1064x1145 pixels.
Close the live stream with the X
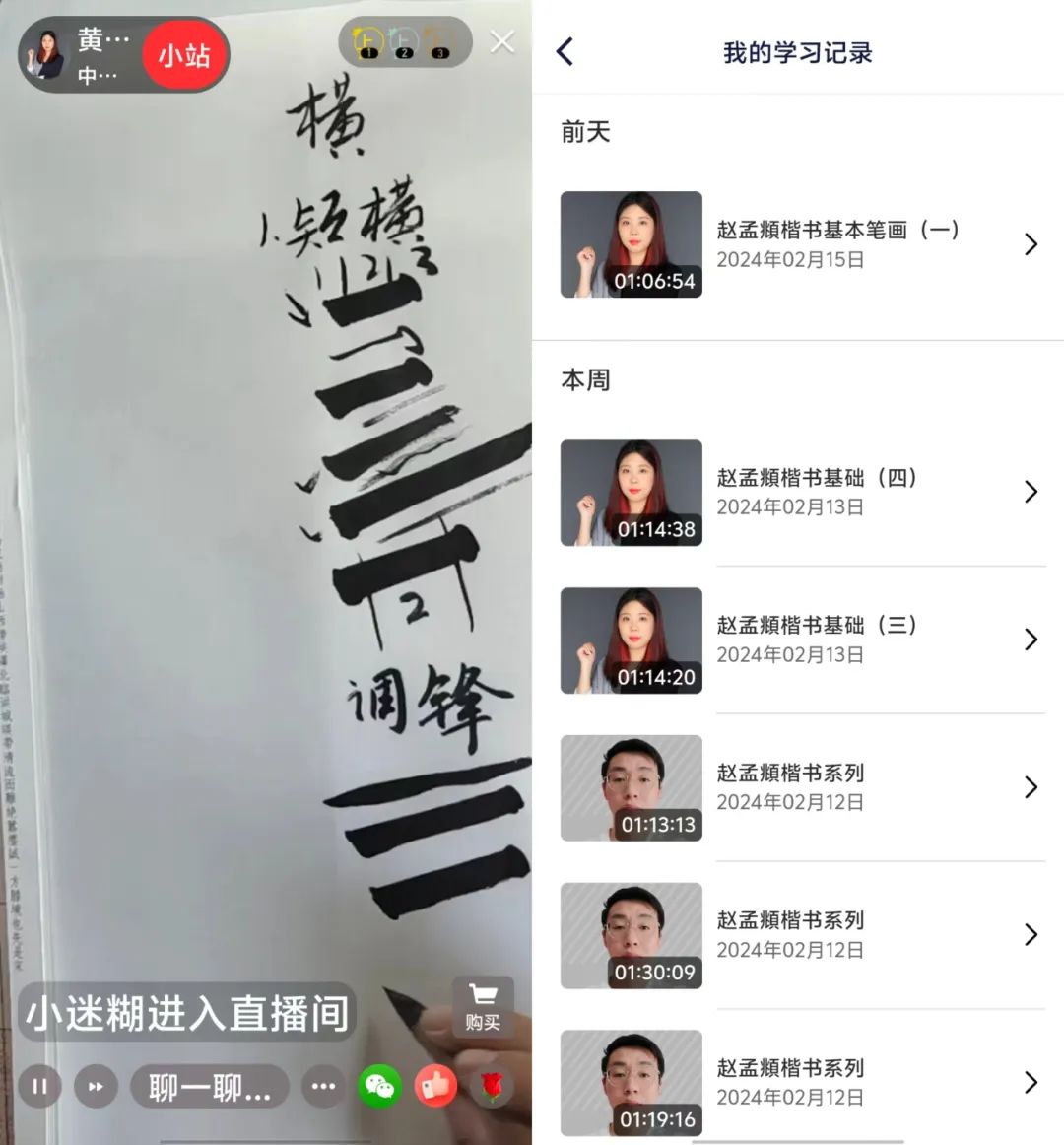click(502, 42)
